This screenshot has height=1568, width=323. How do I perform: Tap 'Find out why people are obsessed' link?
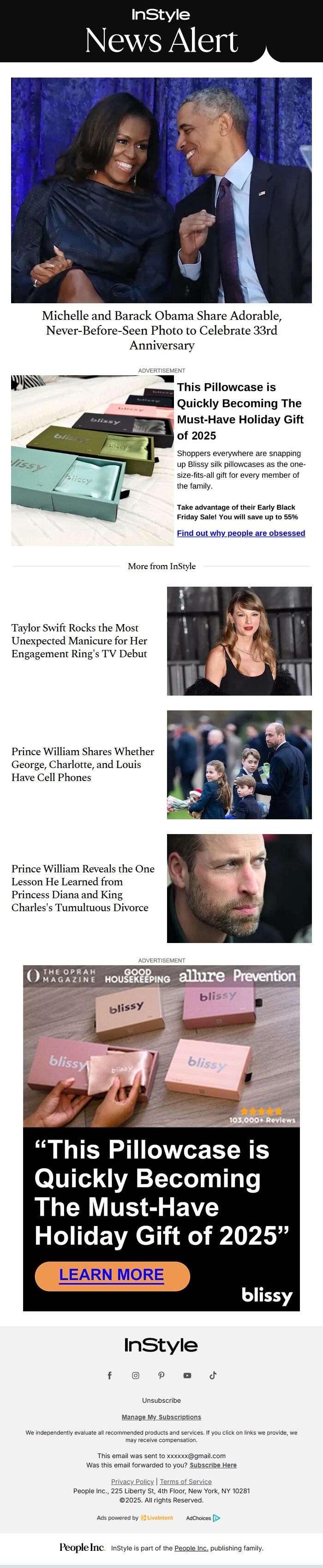click(241, 533)
